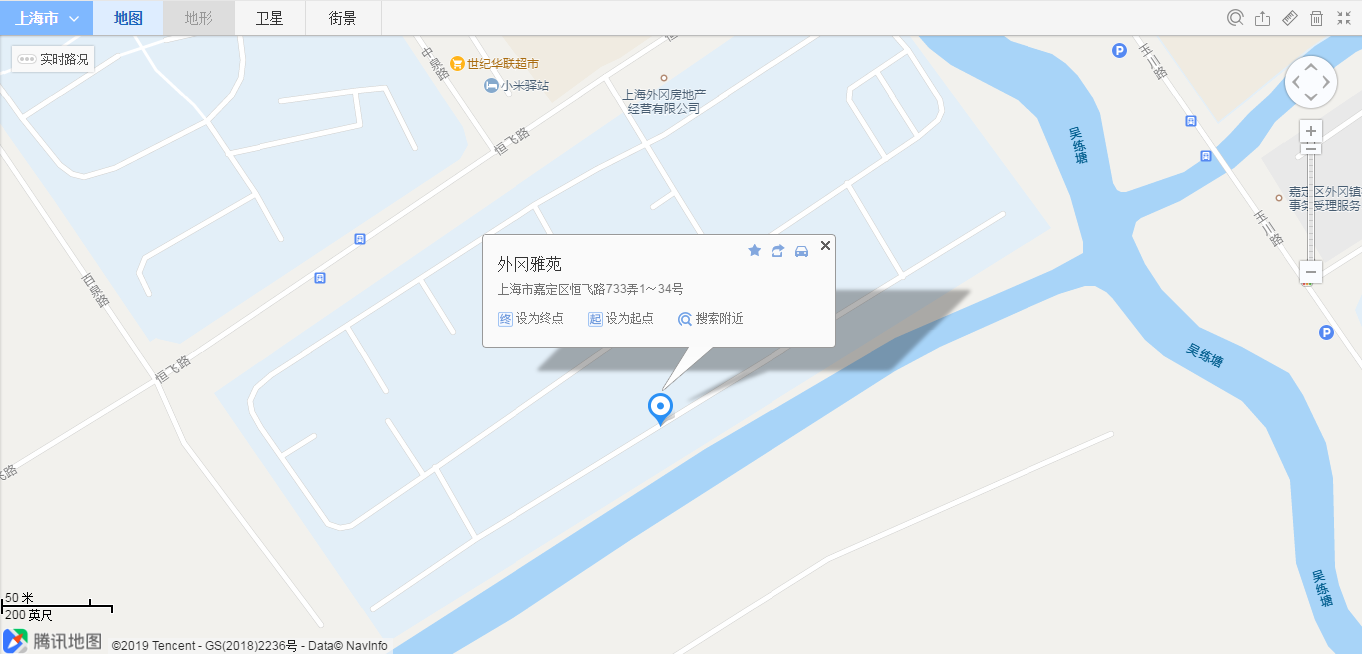Set 外冈雅苑 as starting point (设为起点)

coord(621,319)
